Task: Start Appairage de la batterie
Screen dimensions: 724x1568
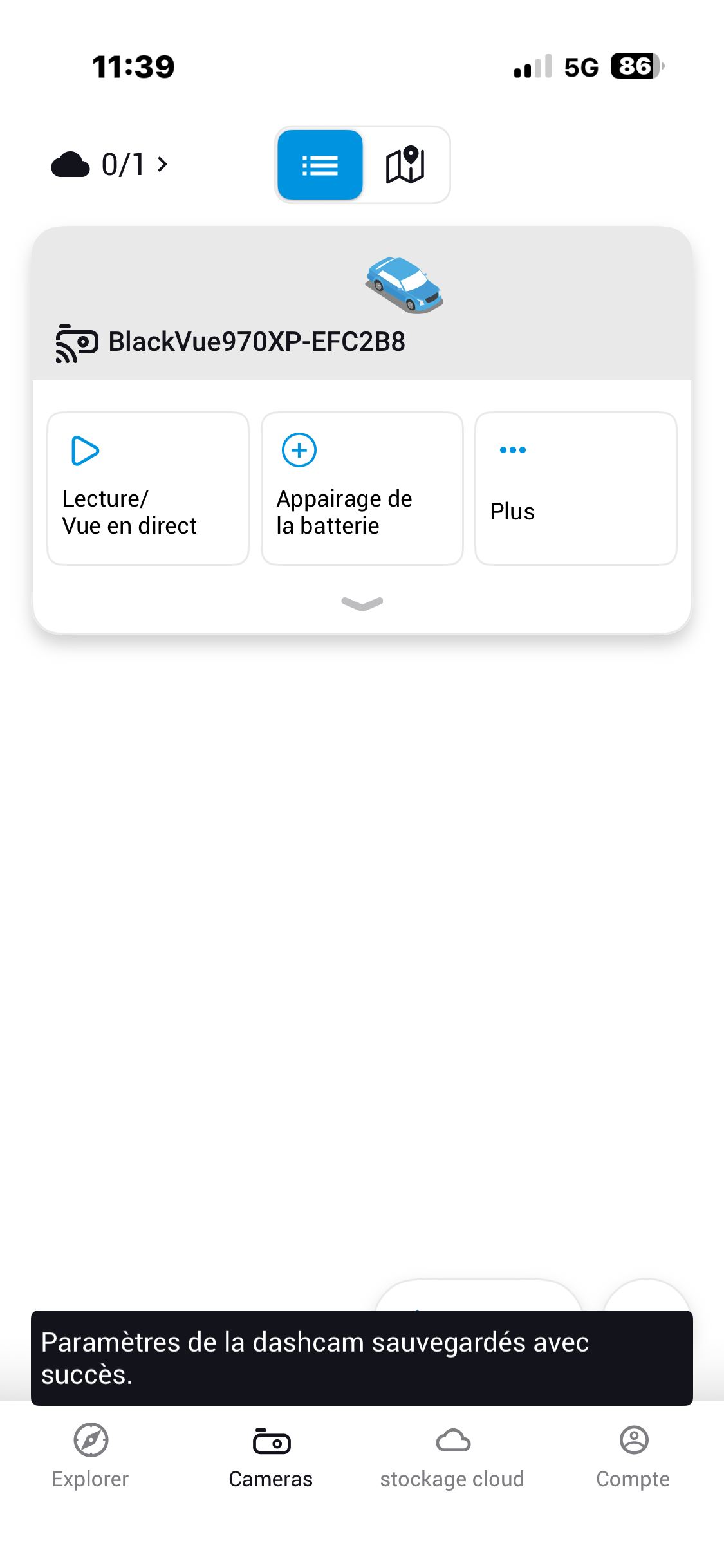Action: [362, 489]
